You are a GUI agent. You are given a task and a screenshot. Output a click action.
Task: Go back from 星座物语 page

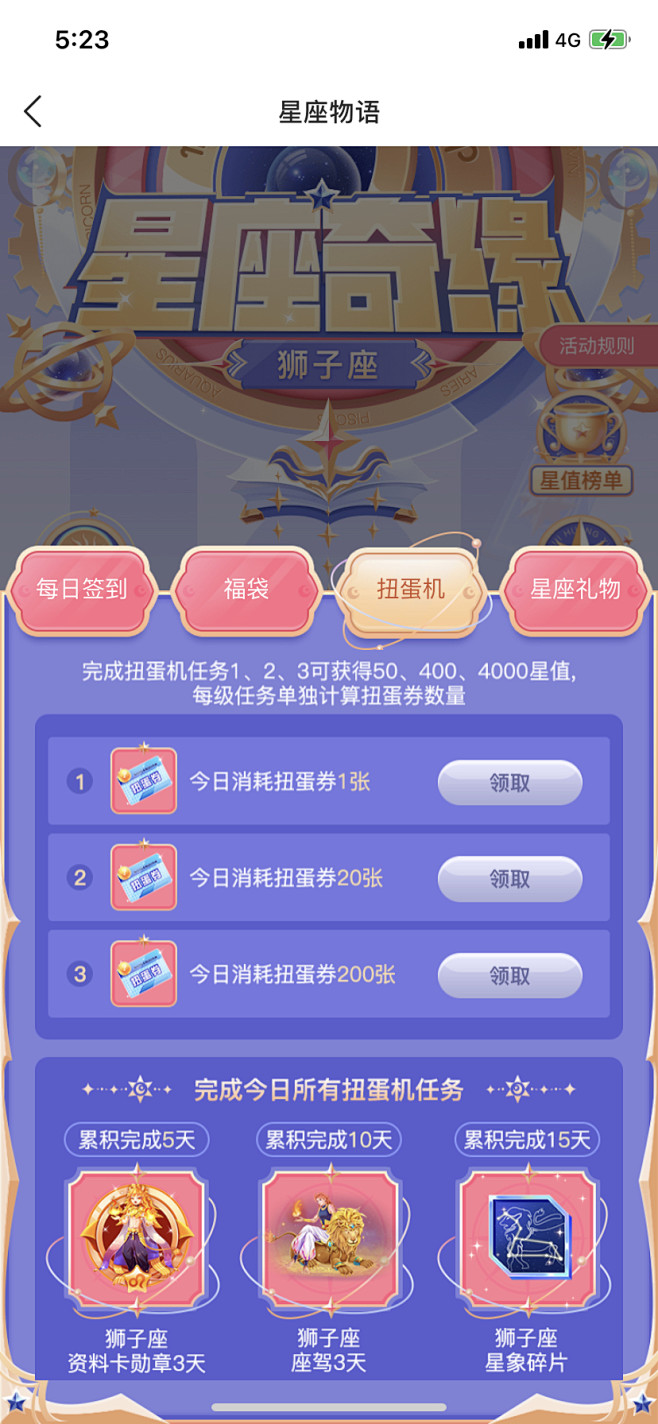coord(33,111)
